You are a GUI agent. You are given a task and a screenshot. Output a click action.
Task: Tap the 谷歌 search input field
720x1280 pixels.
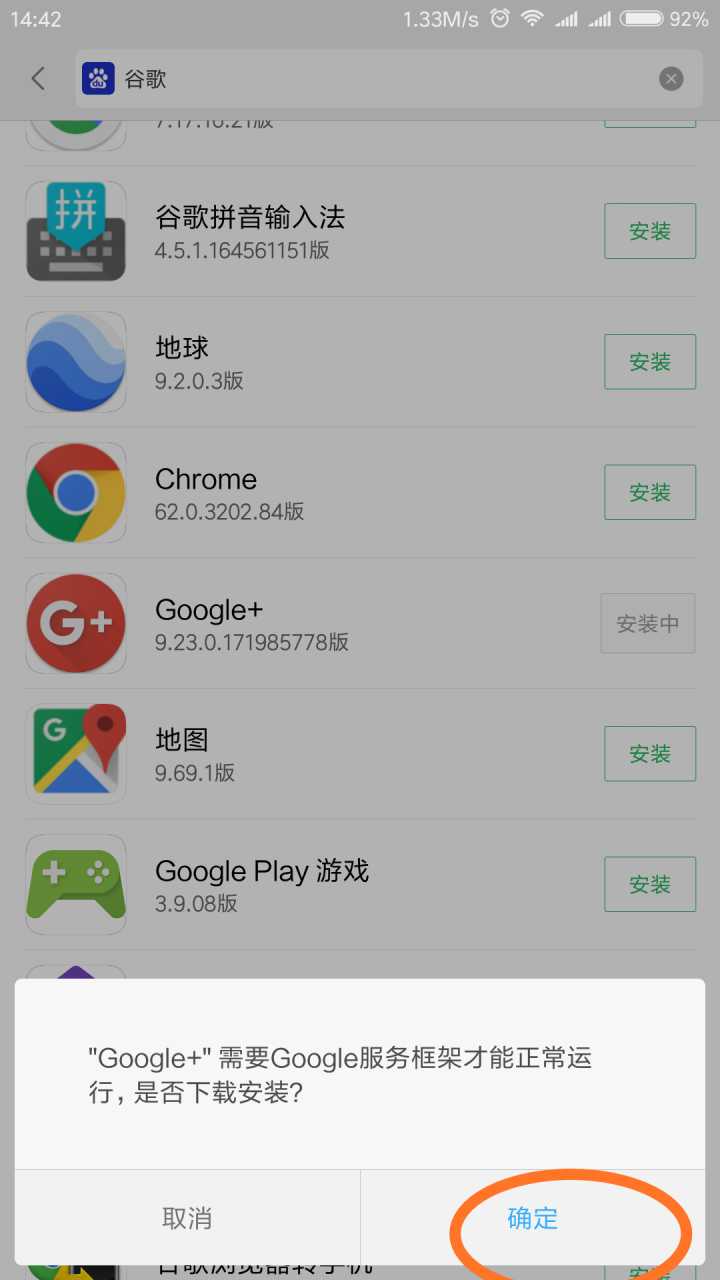tap(300, 78)
